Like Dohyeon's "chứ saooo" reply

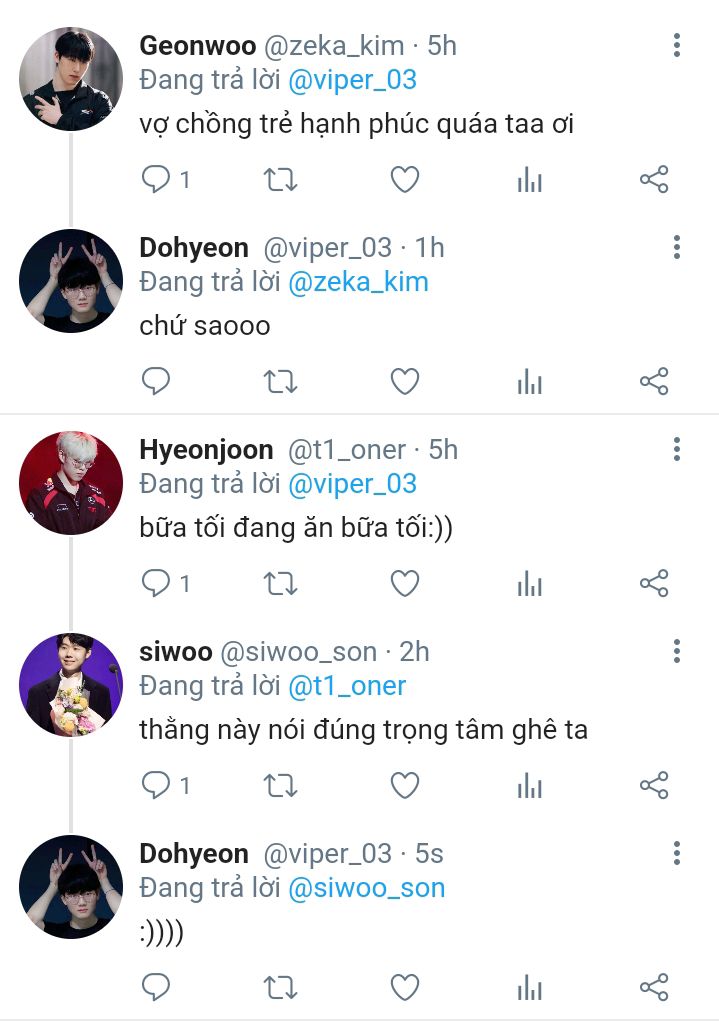point(404,381)
